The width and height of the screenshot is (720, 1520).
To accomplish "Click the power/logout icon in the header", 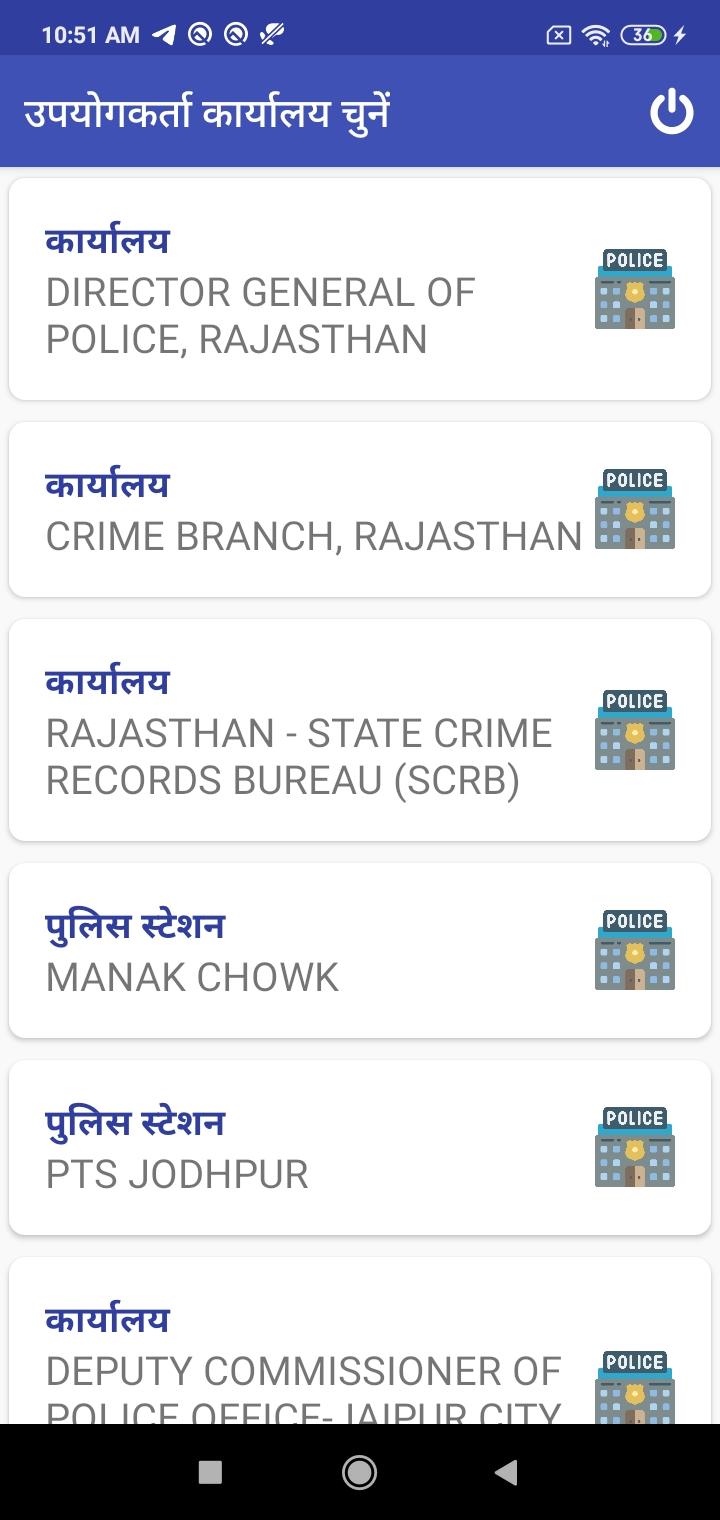I will 671,112.
